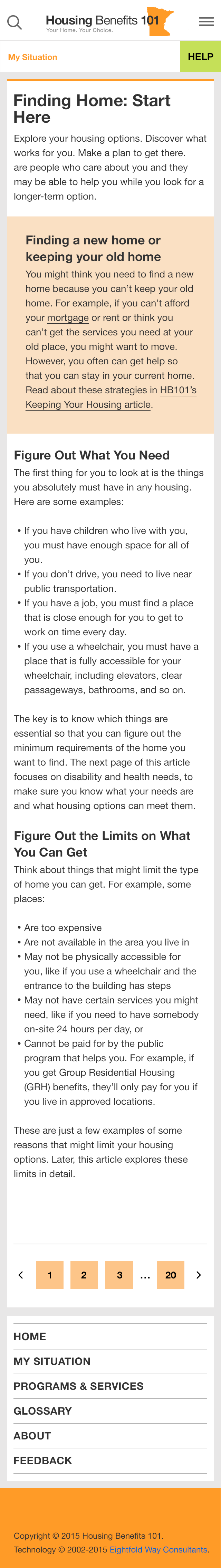Go to page 3 of the article
This screenshot has width=221, height=1568.
(119, 1275)
